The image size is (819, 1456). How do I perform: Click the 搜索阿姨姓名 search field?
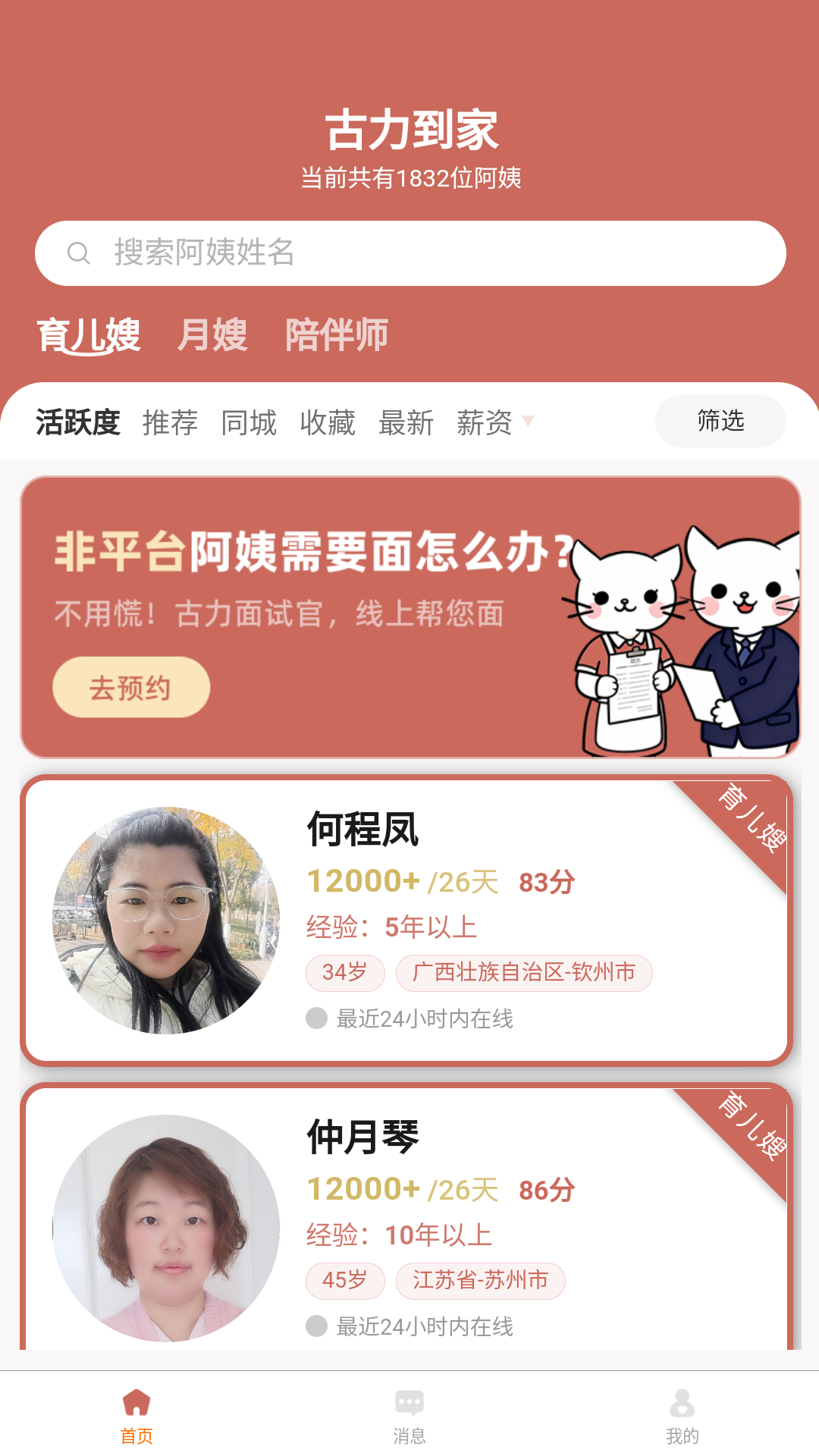pyautogui.click(x=303, y=253)
